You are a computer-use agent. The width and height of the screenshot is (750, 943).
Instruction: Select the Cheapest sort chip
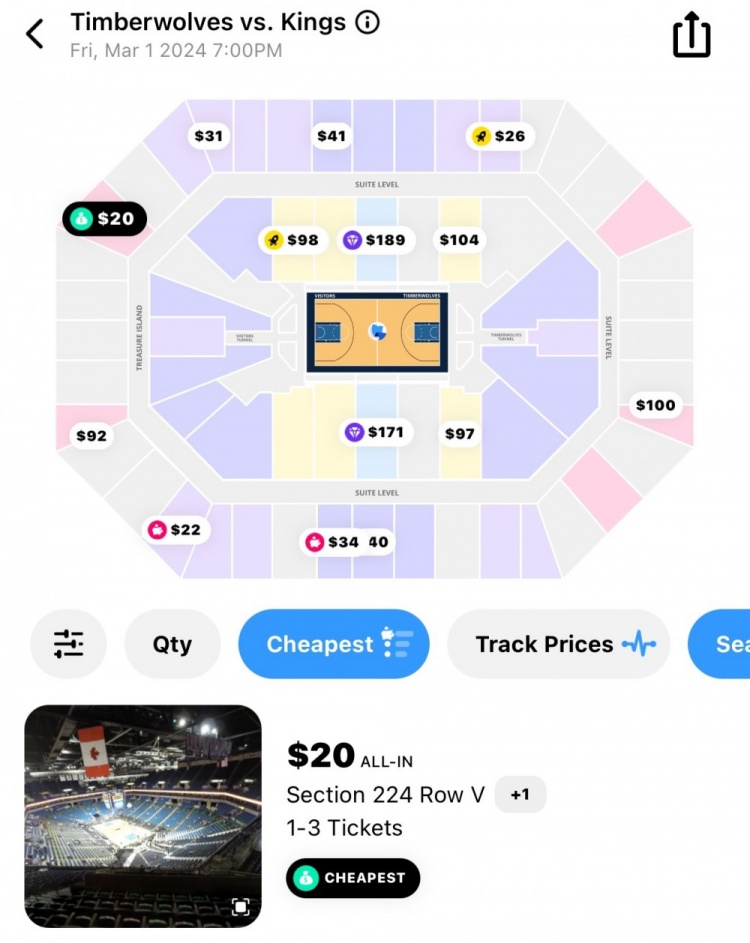tap(333, 644)
